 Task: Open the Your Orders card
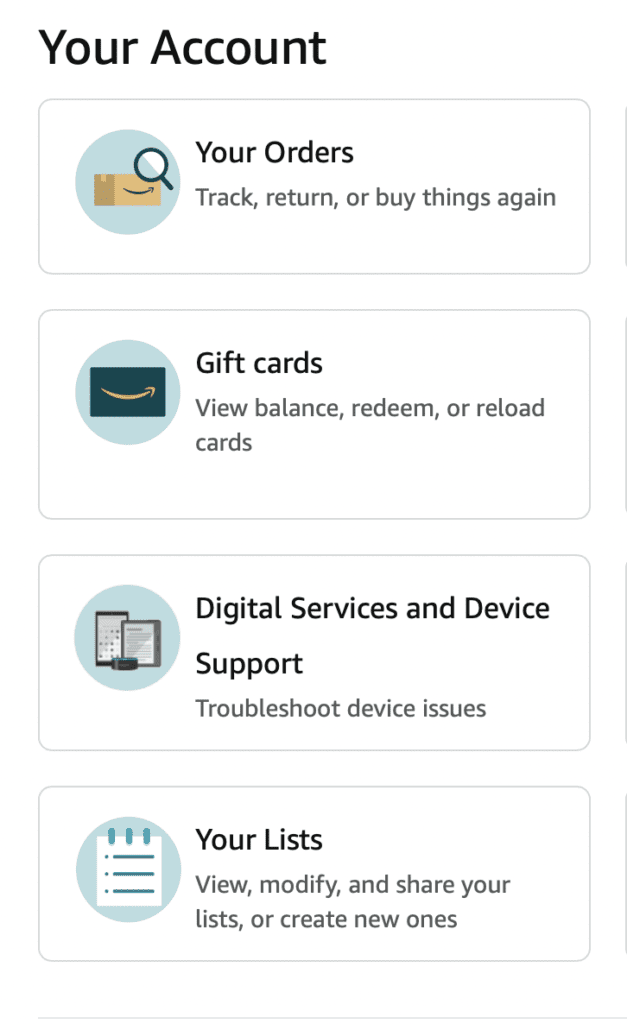coord(313,186)
